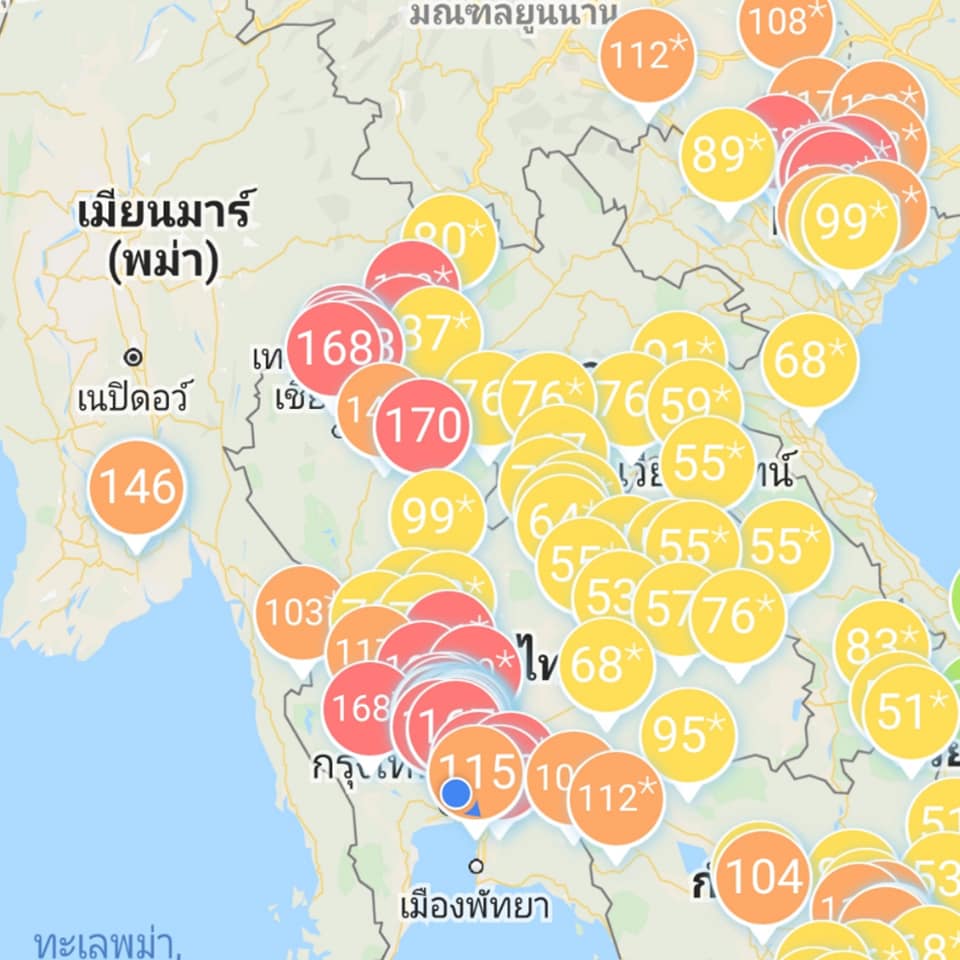Tap the yellow 80 marker
The width and height of the screenshot is (960, 960).
click(452, 238)
